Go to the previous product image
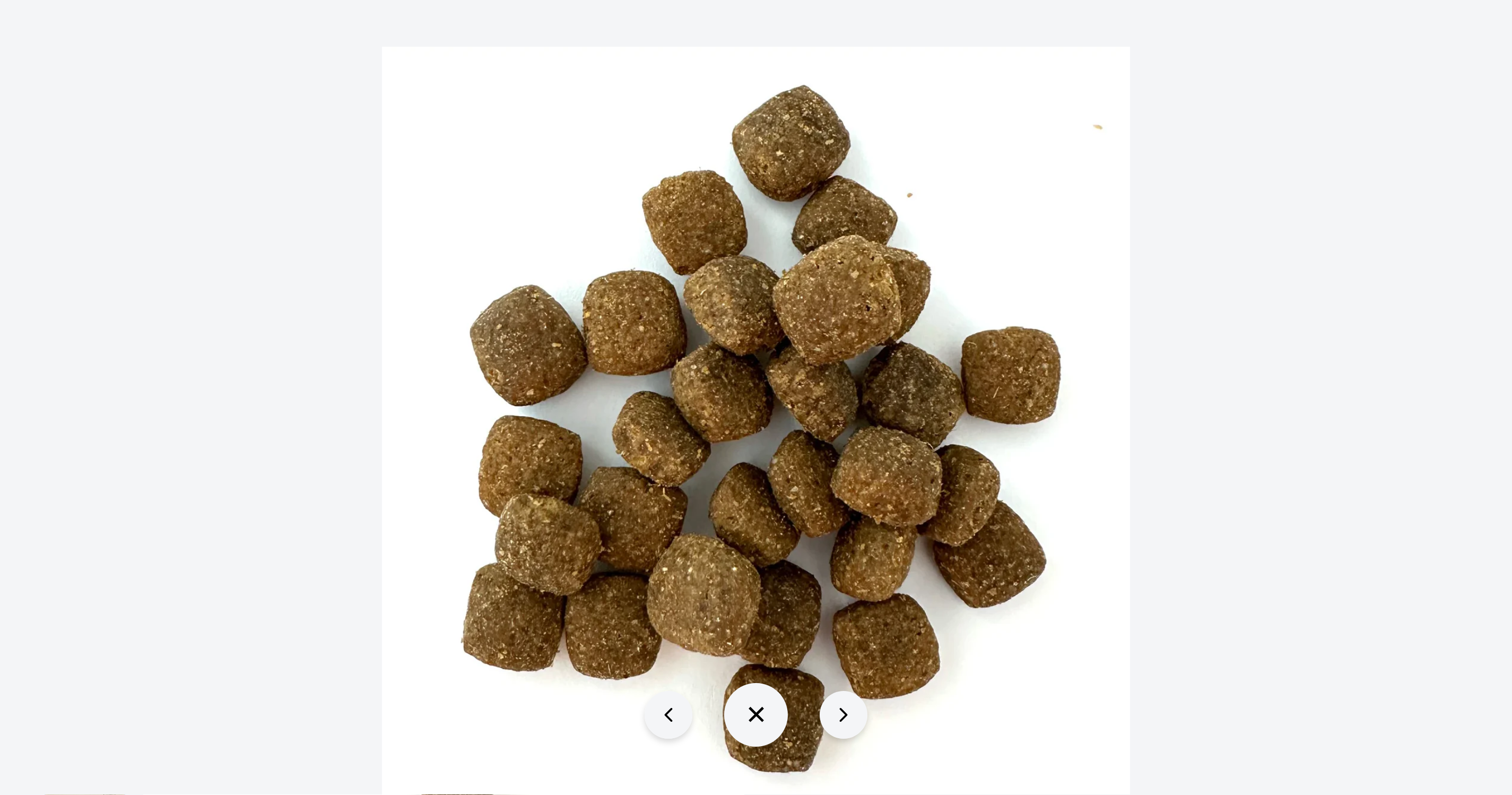1512x795 pixels. (x=668, y=714)
